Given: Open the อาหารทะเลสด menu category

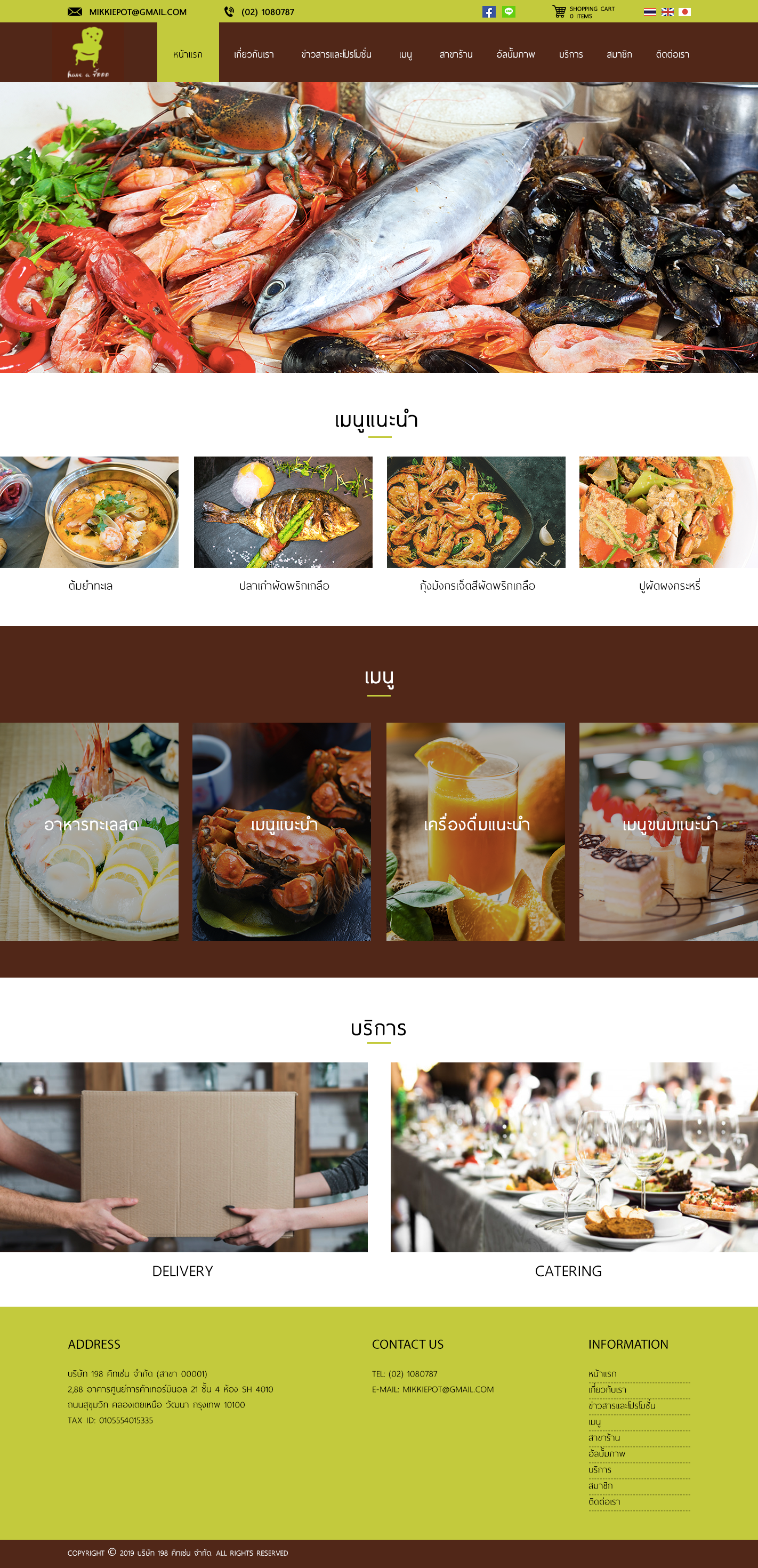Looking at the screenshot, I should (x=90, y=831).
